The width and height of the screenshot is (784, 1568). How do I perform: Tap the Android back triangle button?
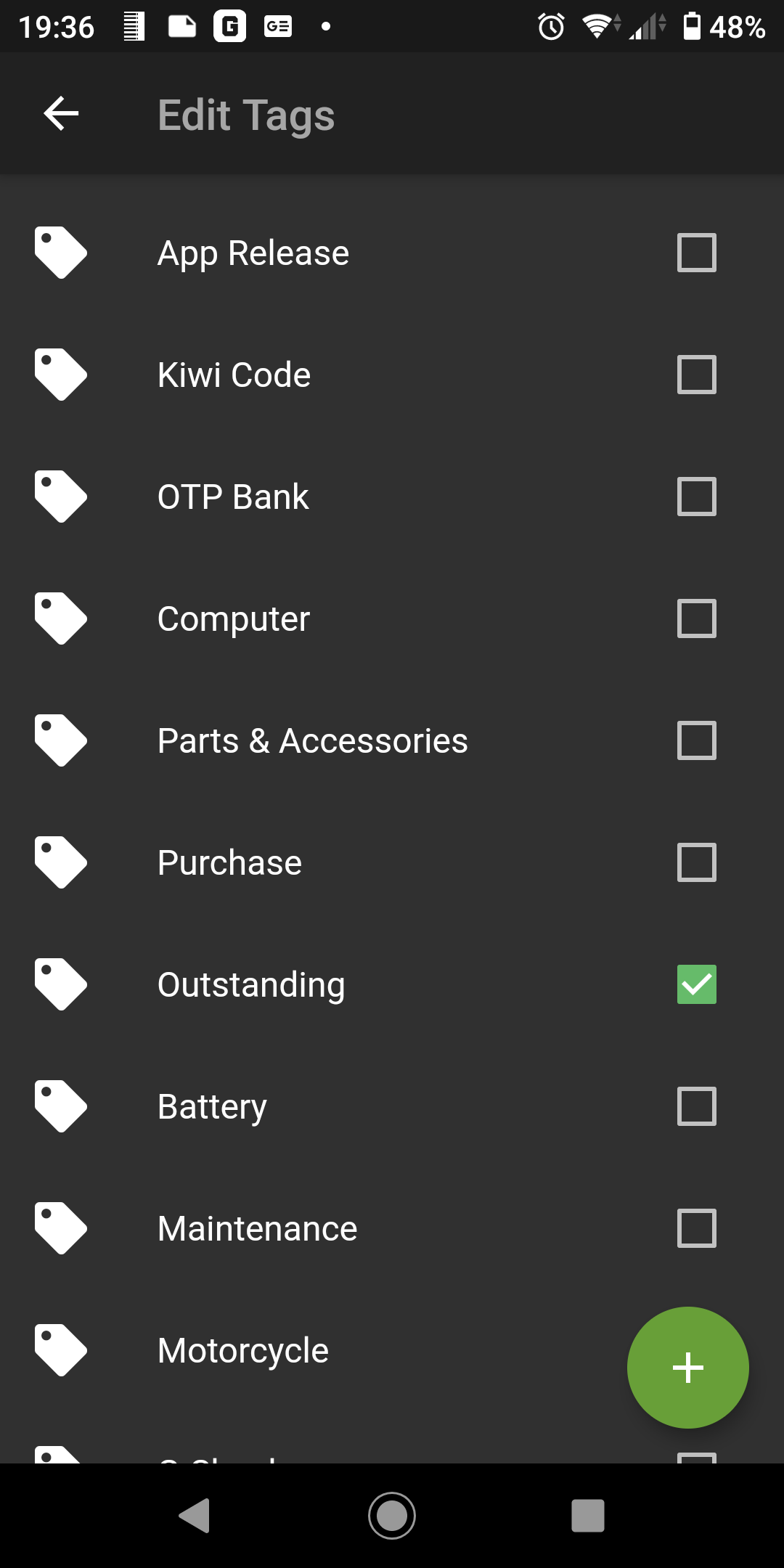coord(194,1515)
